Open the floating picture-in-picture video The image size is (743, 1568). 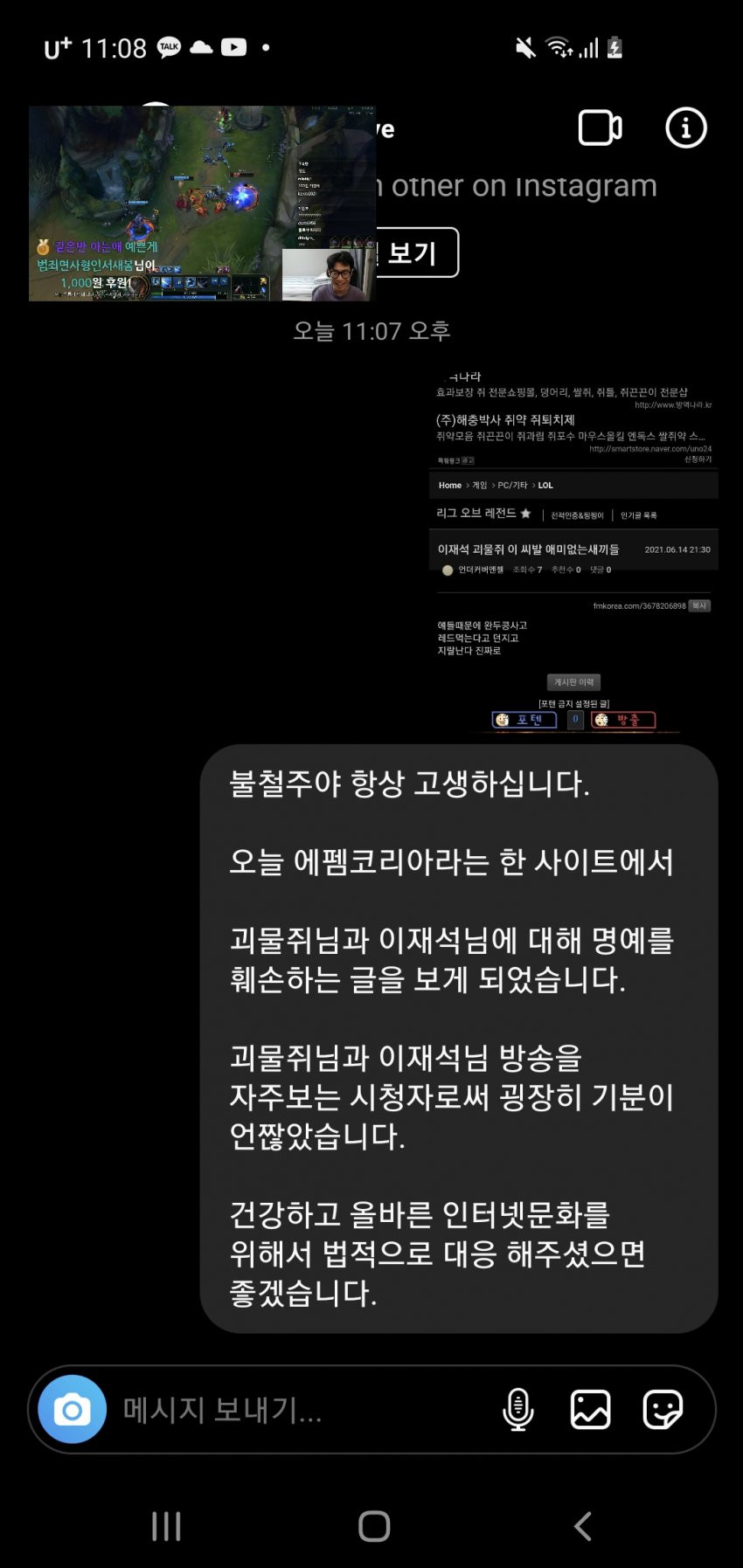(202, 204)
